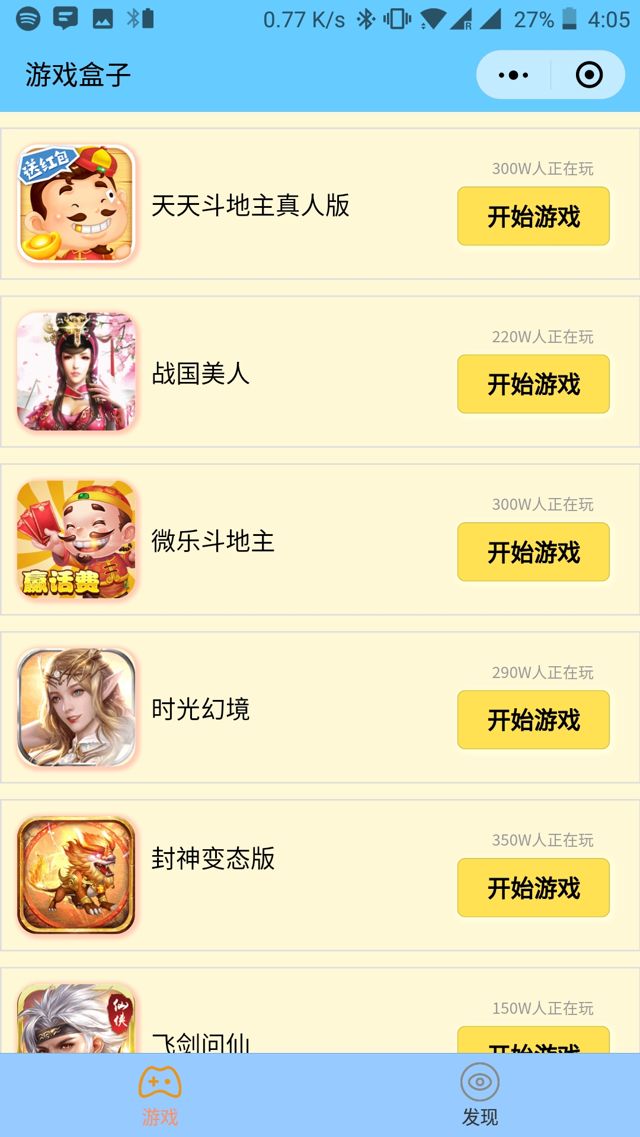Screen dimensions: 640x1137
Task: Open the 天天斗地主真人版 game icon
Action: [76, 204]
